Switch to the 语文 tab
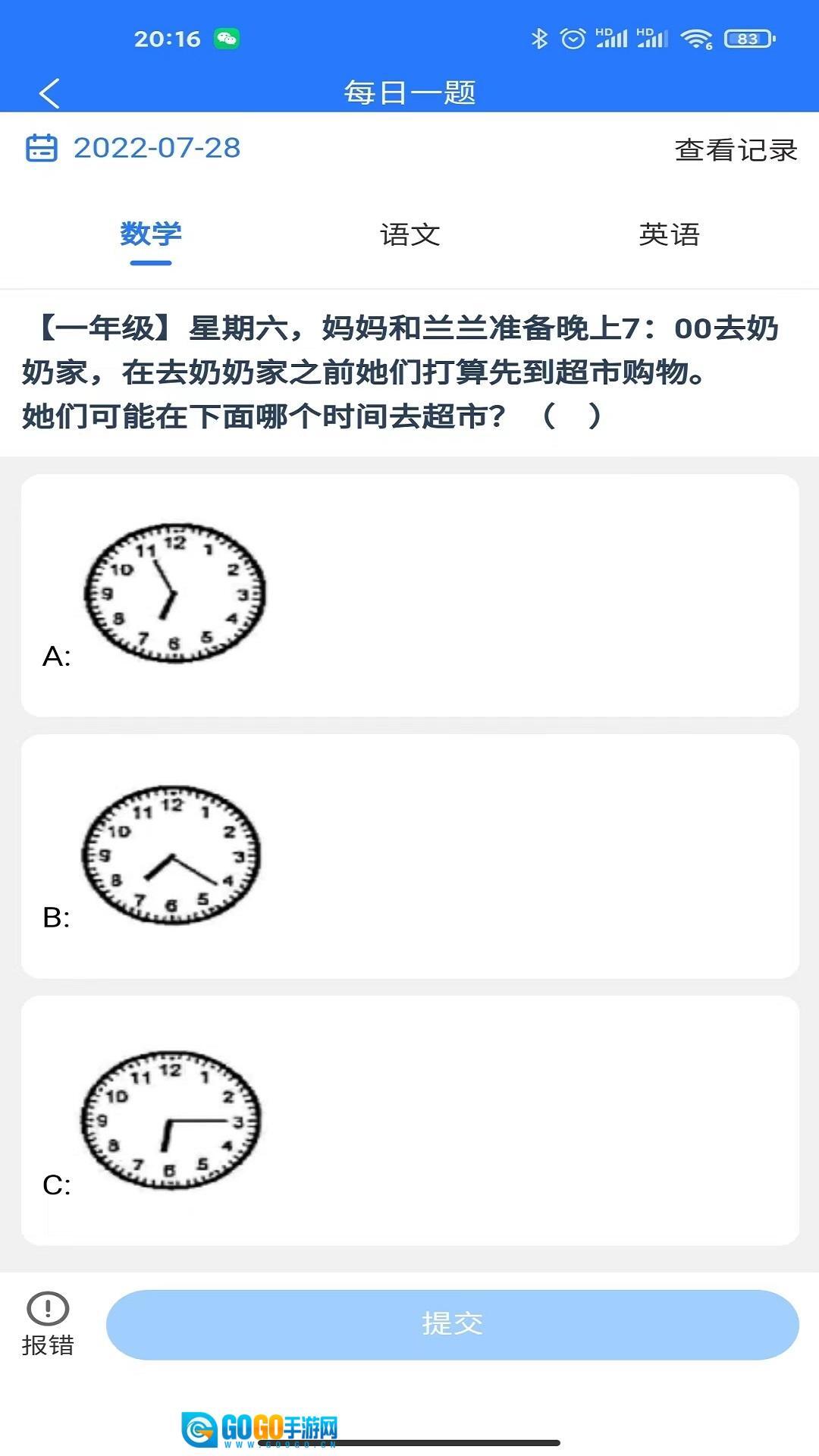Image resolution: width=819 pixels, height=1456 pixels. (409, 234)
